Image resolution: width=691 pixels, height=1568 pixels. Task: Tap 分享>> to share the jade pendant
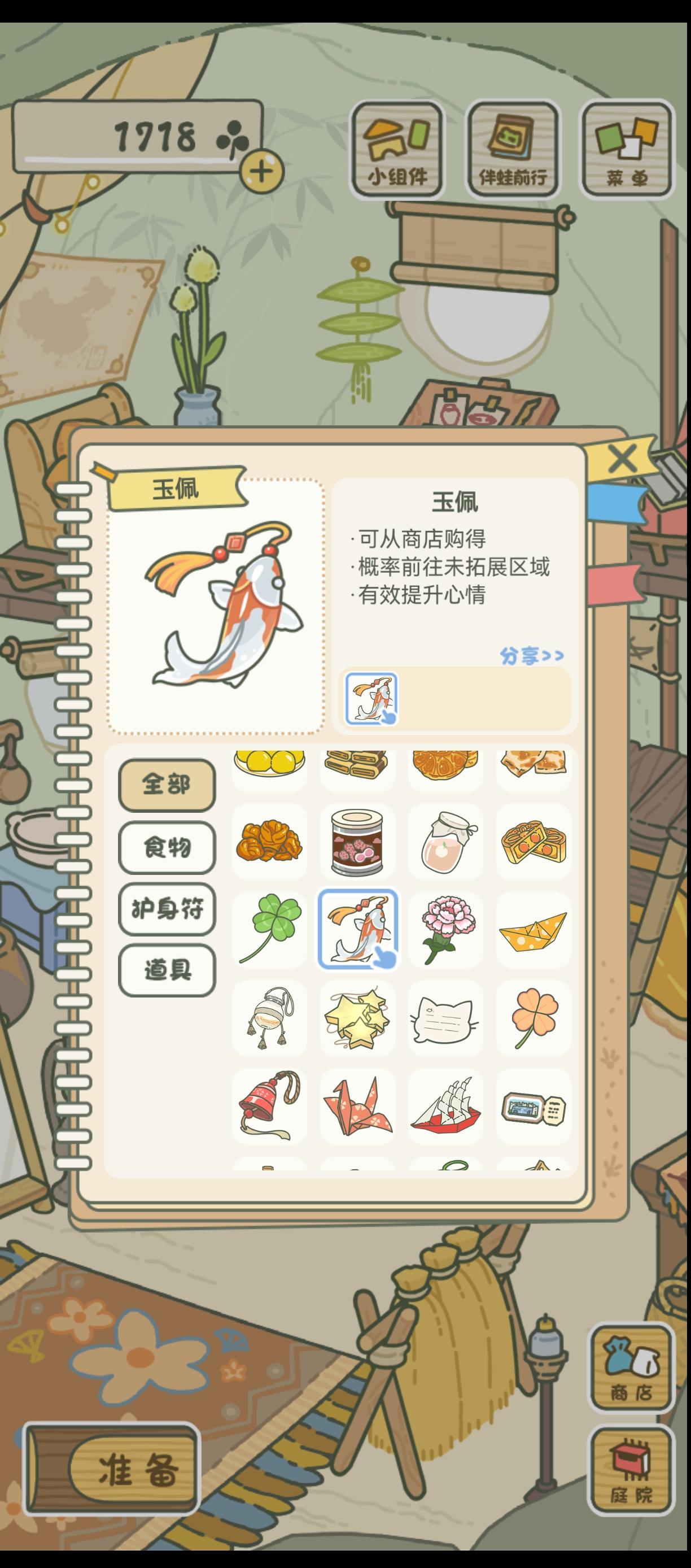tap(532, 654)
